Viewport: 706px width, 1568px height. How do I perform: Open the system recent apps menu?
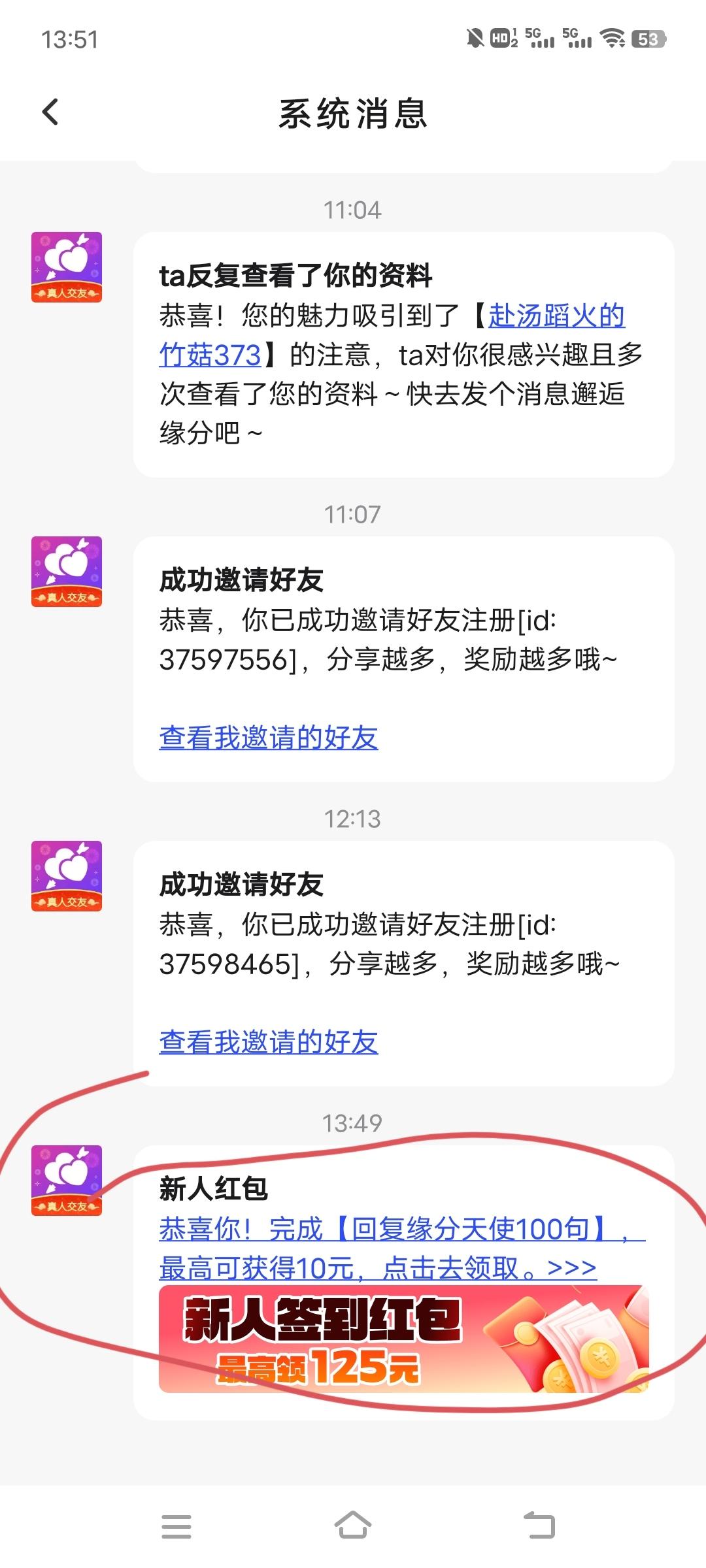[x=176, y=1526]
